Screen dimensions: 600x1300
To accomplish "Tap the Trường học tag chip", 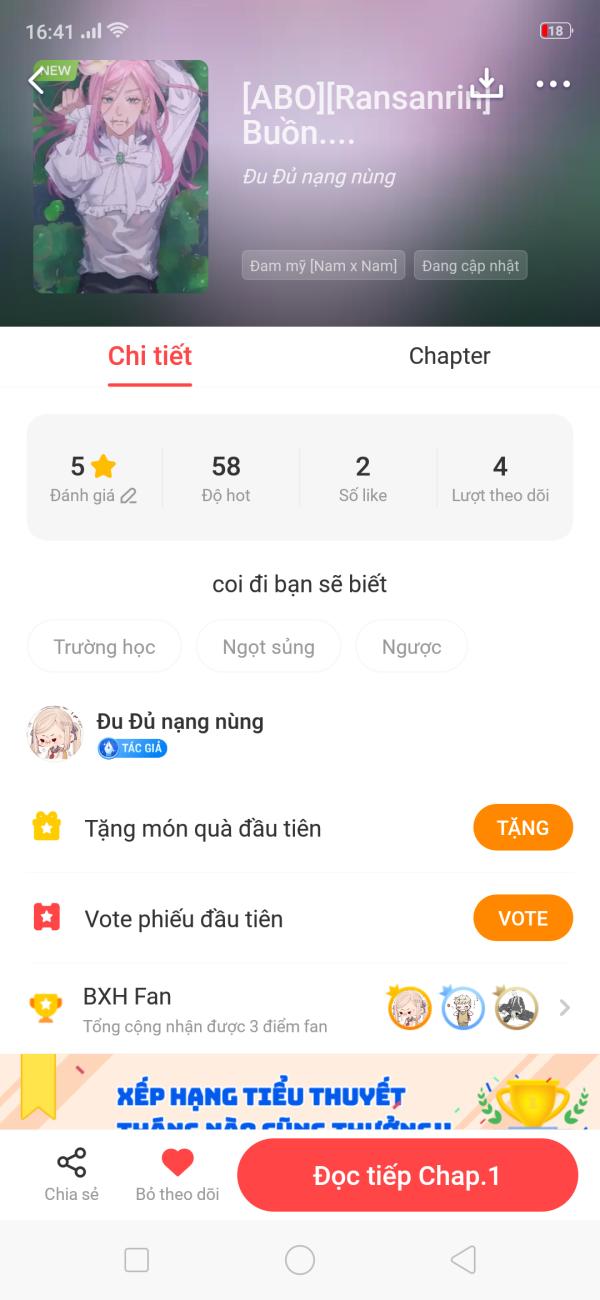I will click(104, 647).
